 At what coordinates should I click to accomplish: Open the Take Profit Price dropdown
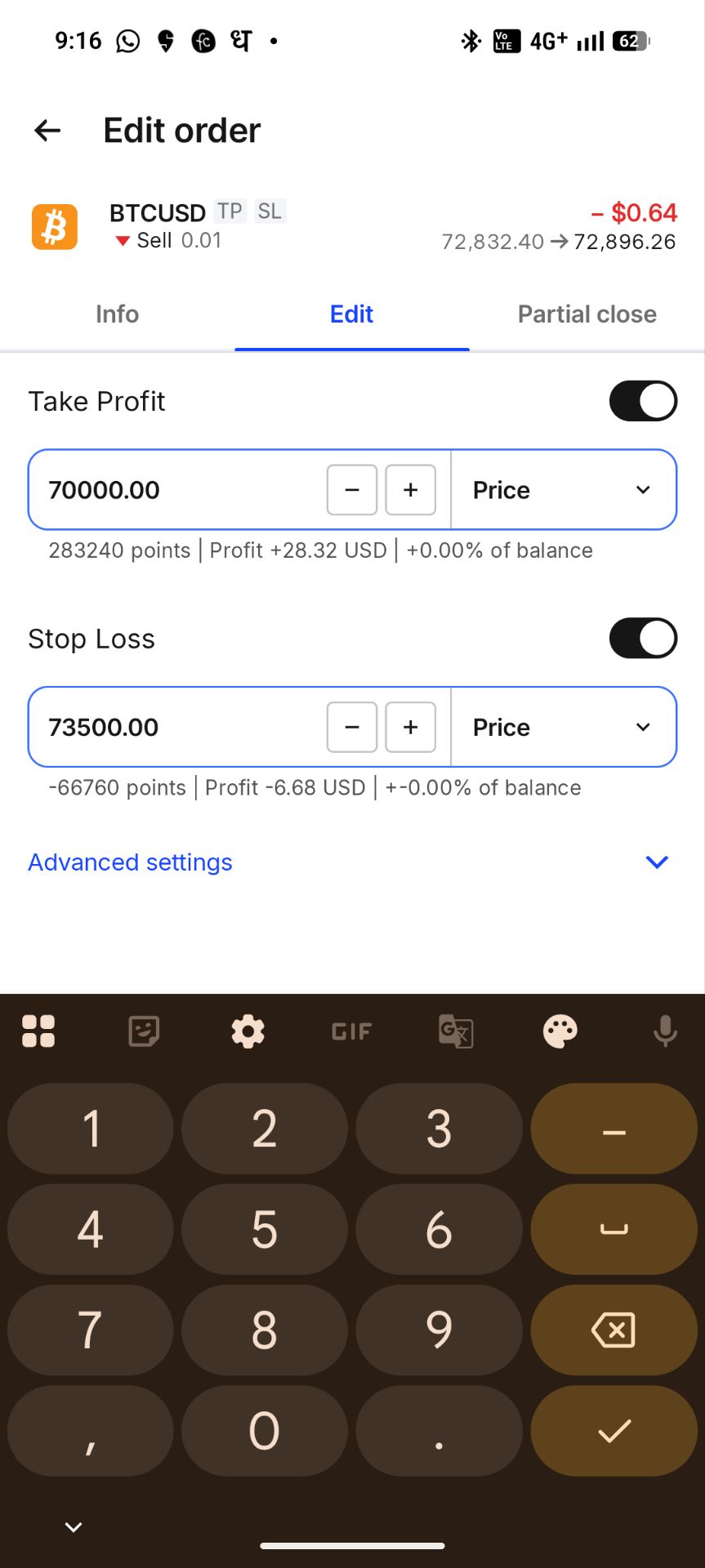(564, 490)
